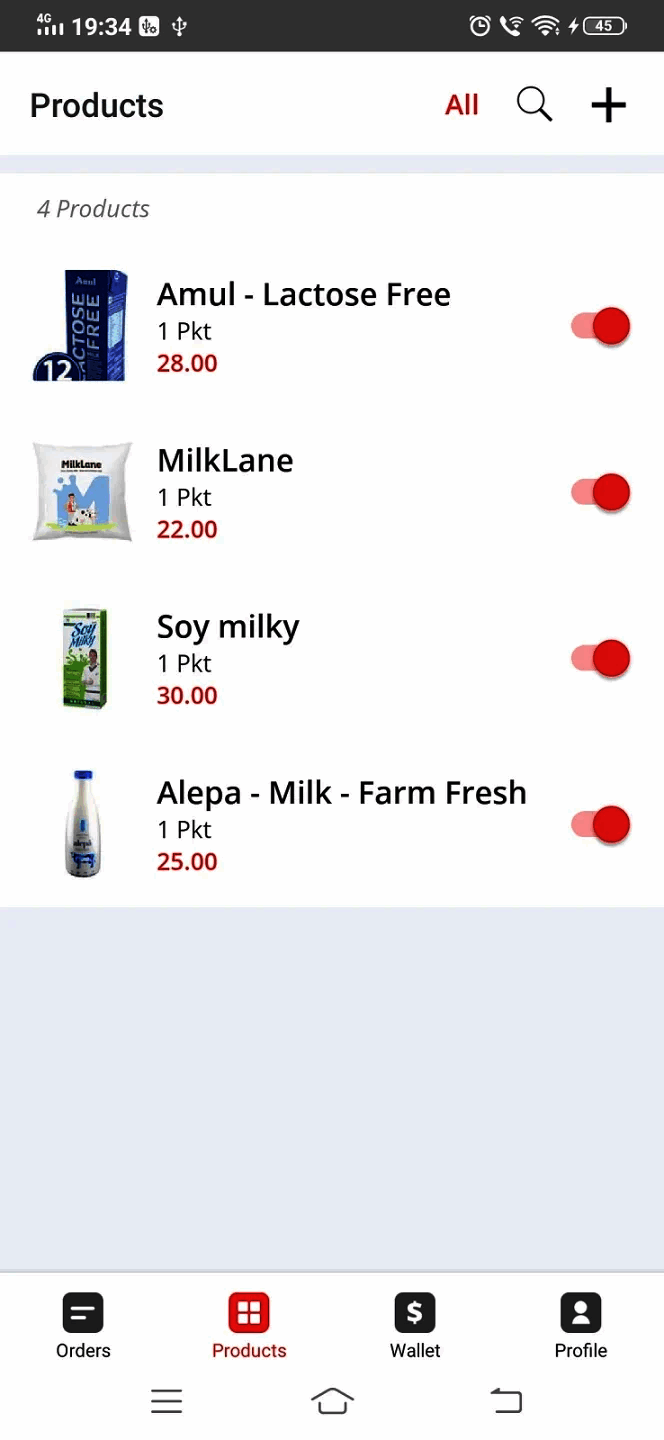Viewport: 664px width, 1440px height.
Task: Go back with system back button
Action: point(507,1401)
